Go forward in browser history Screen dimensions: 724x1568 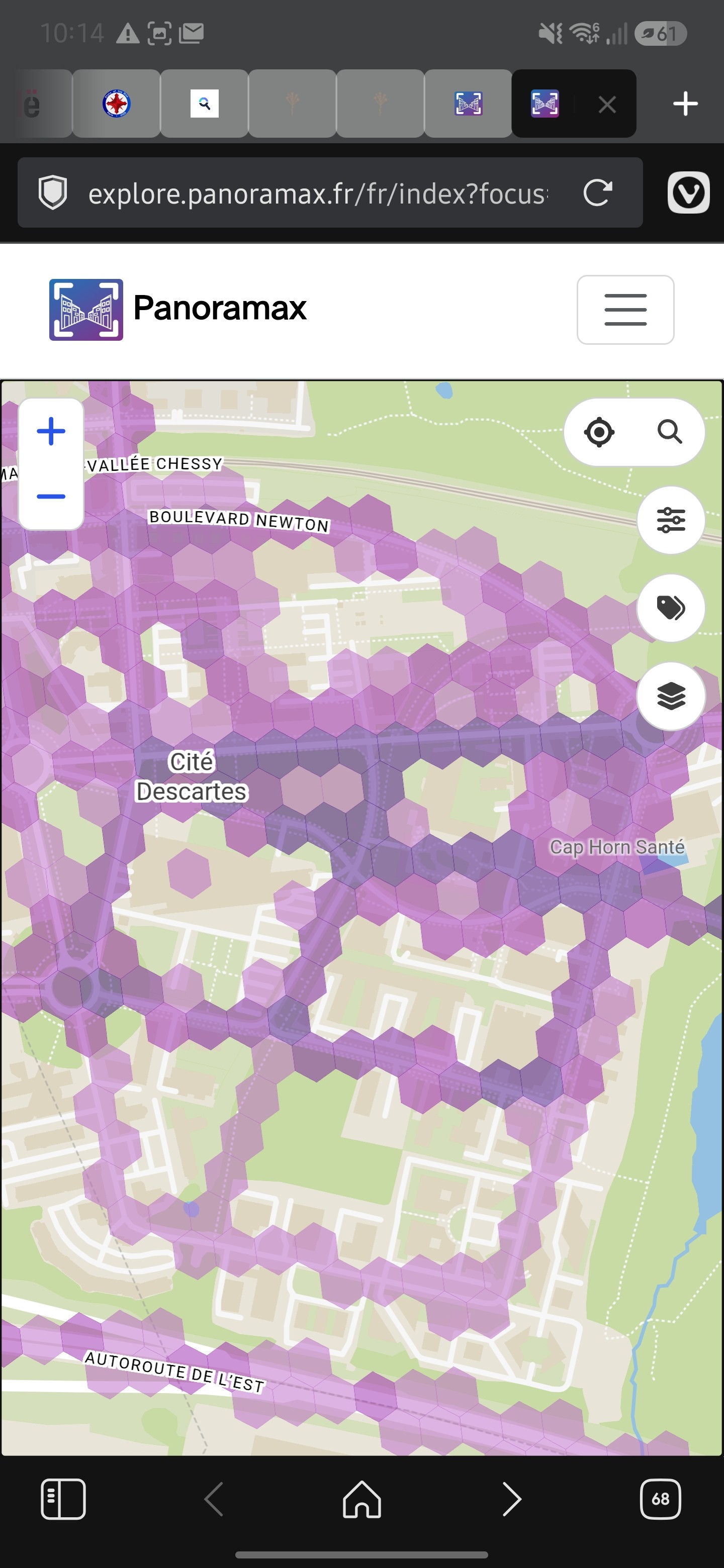tap(511, 1499)
